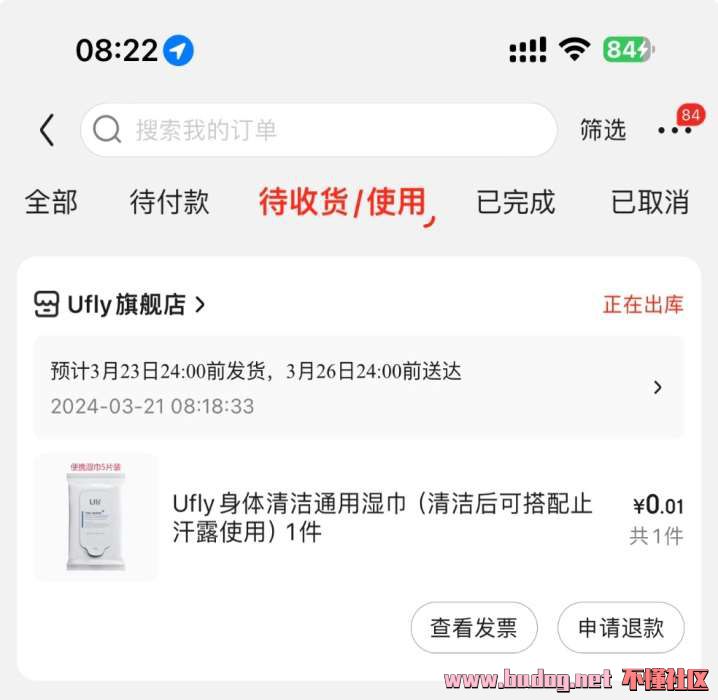718x700 pixels.
Task: Select the 待收货/使用 tab
Action: click(343, 202)
